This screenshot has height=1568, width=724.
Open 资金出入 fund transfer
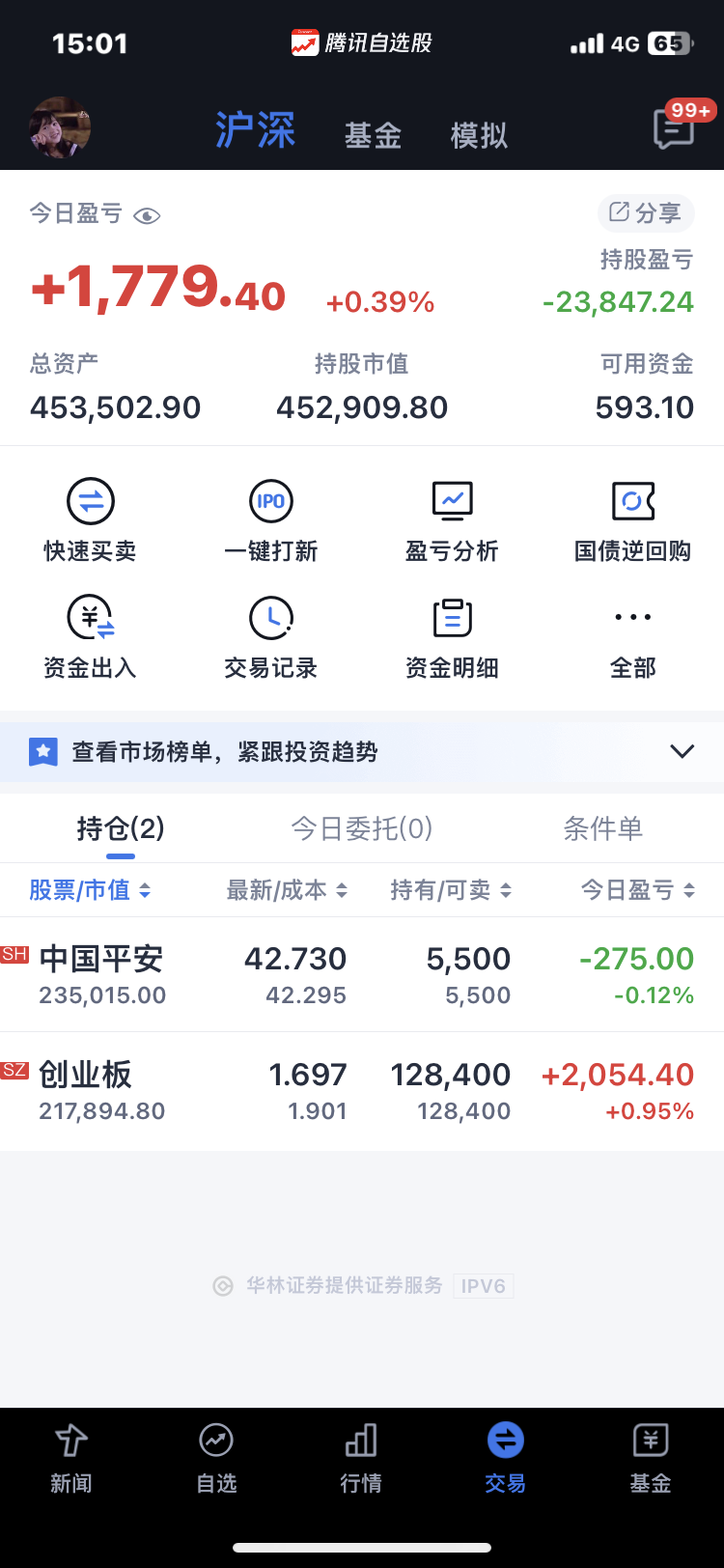(x=91, y=637)
